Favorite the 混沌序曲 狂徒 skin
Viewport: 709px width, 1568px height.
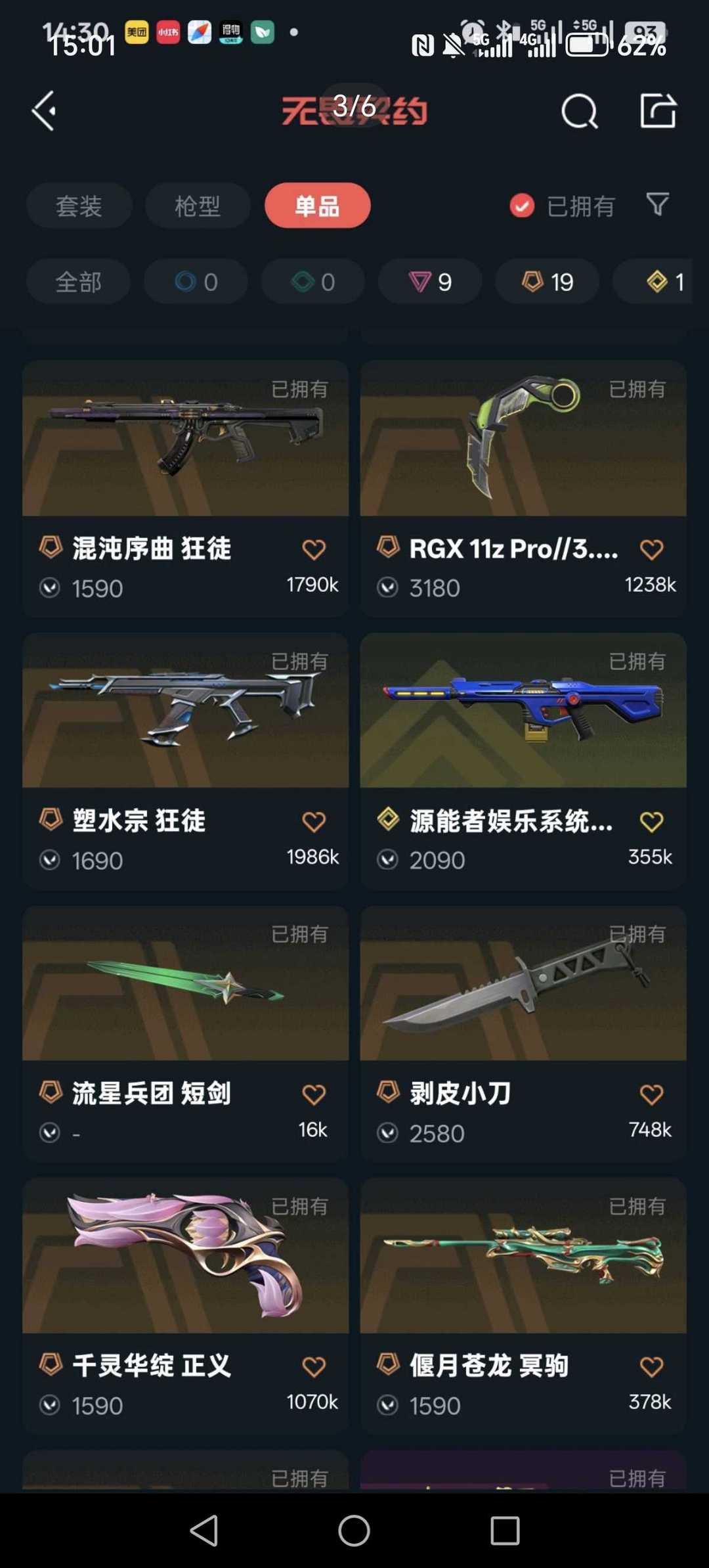(x=314, y=549)
